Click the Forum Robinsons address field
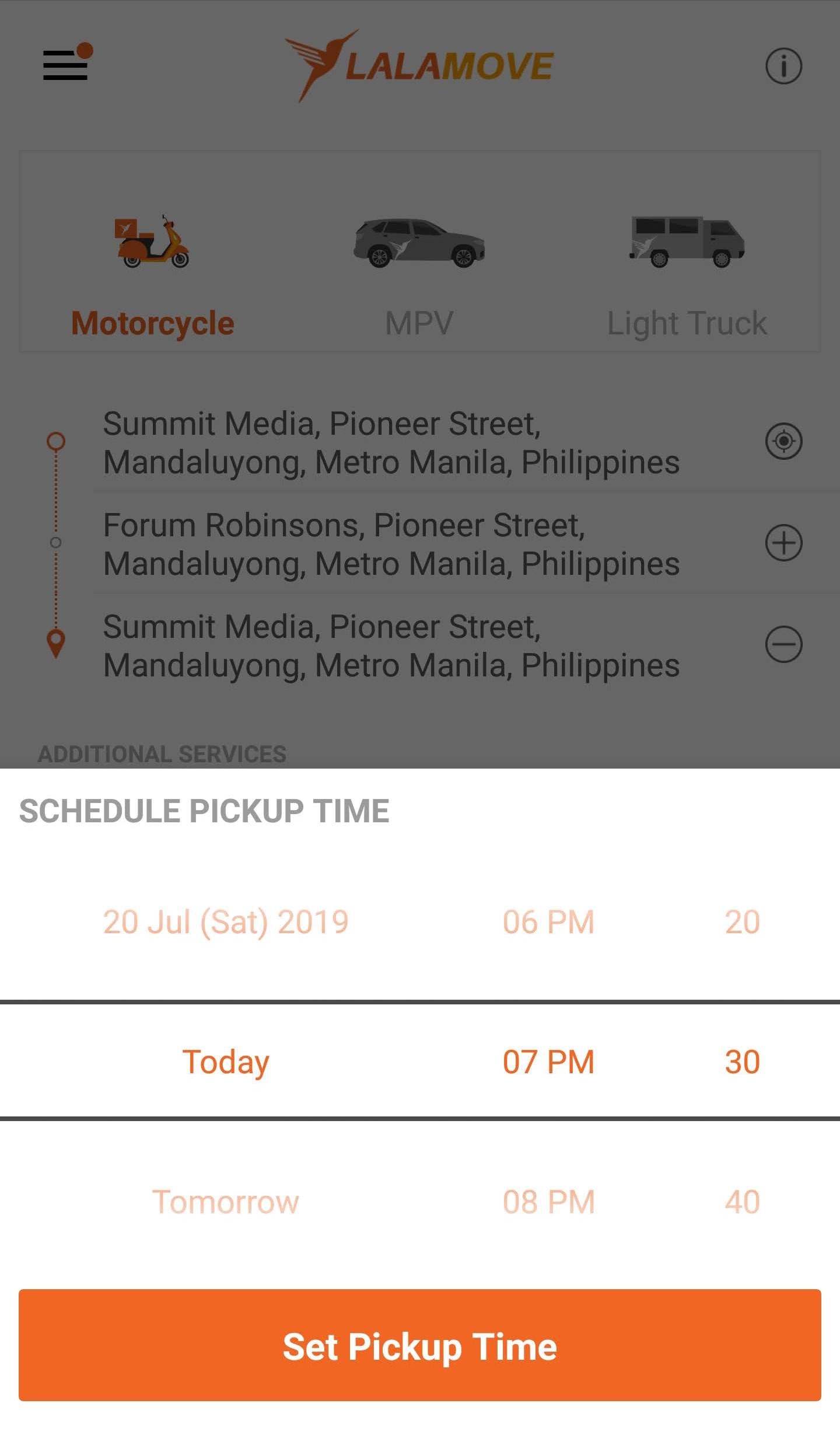 (391, 544)
